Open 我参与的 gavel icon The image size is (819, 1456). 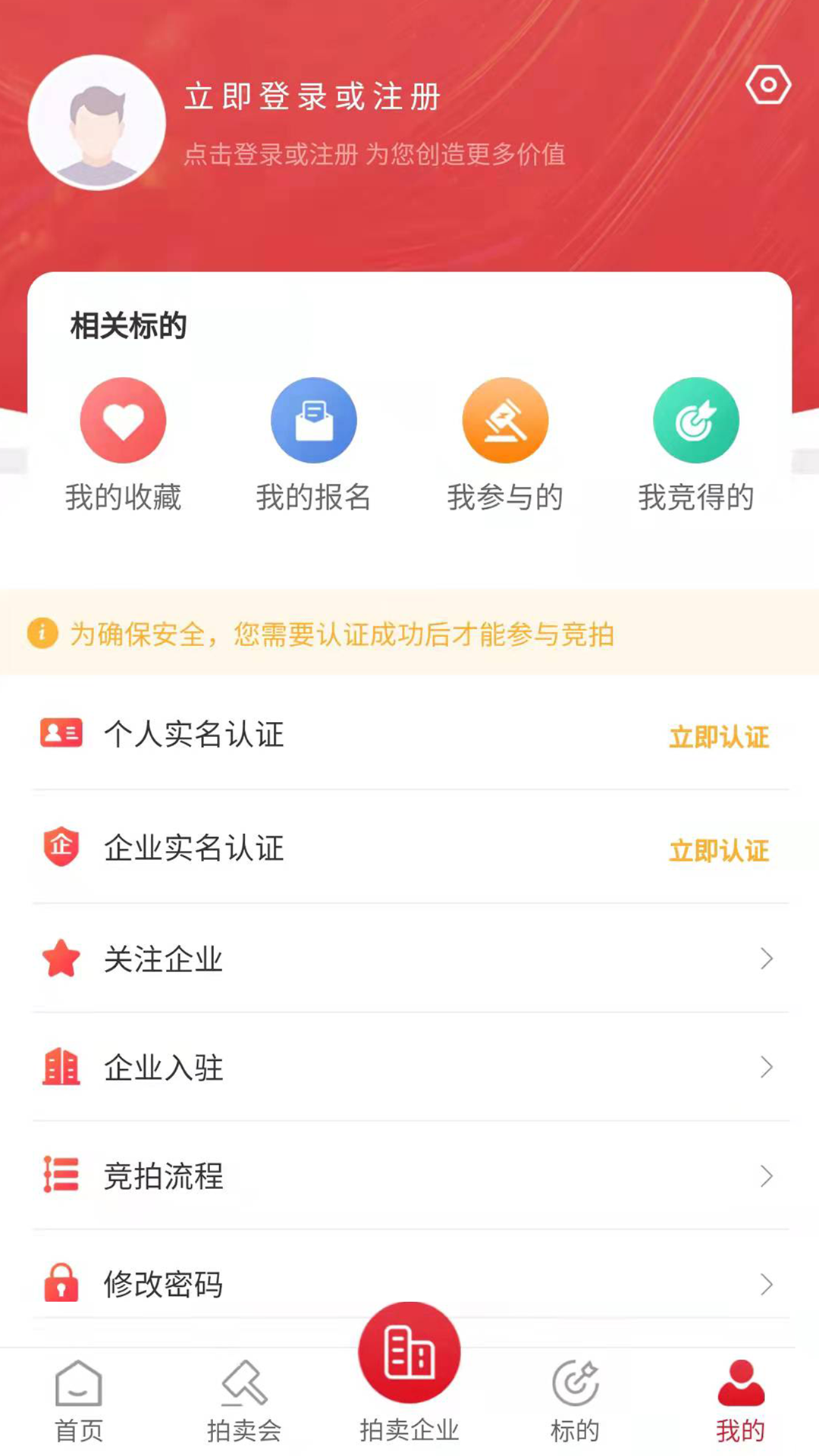[x=506, y=419]
